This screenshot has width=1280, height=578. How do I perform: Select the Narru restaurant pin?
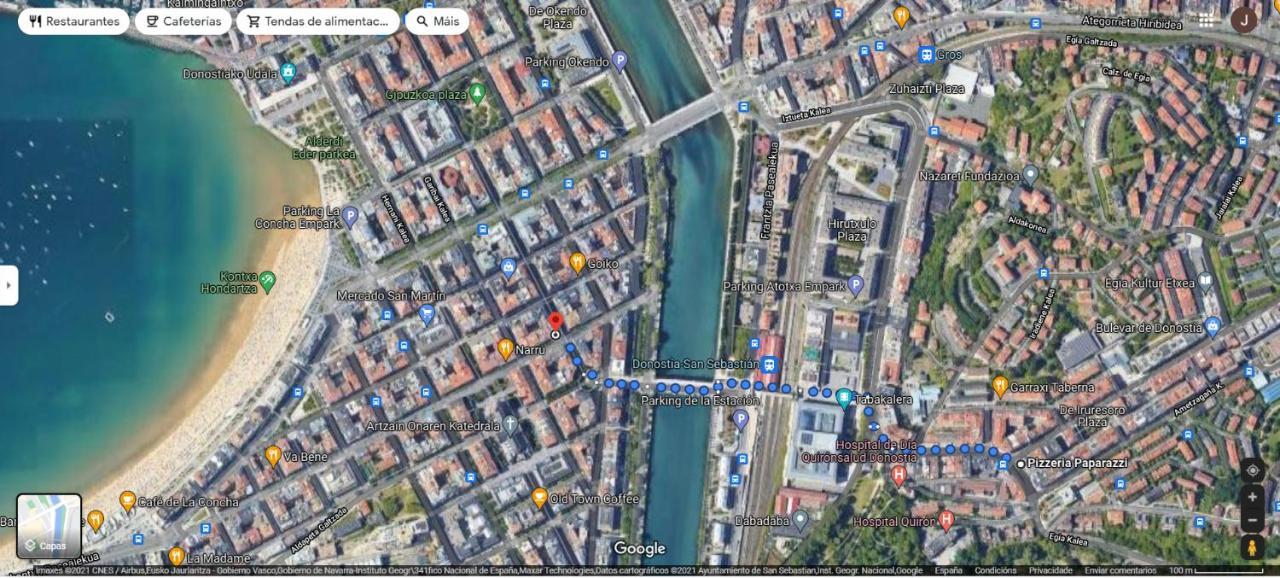506,348
